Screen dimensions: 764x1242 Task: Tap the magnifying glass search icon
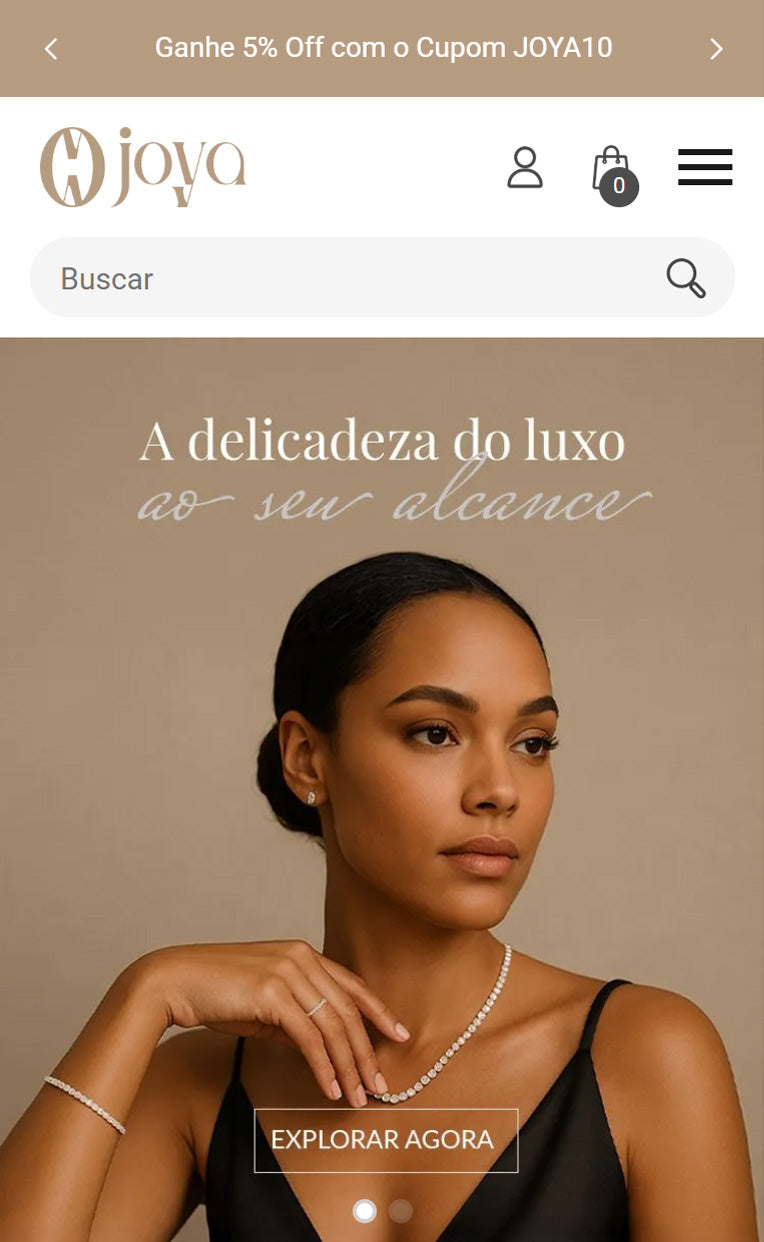686,278
